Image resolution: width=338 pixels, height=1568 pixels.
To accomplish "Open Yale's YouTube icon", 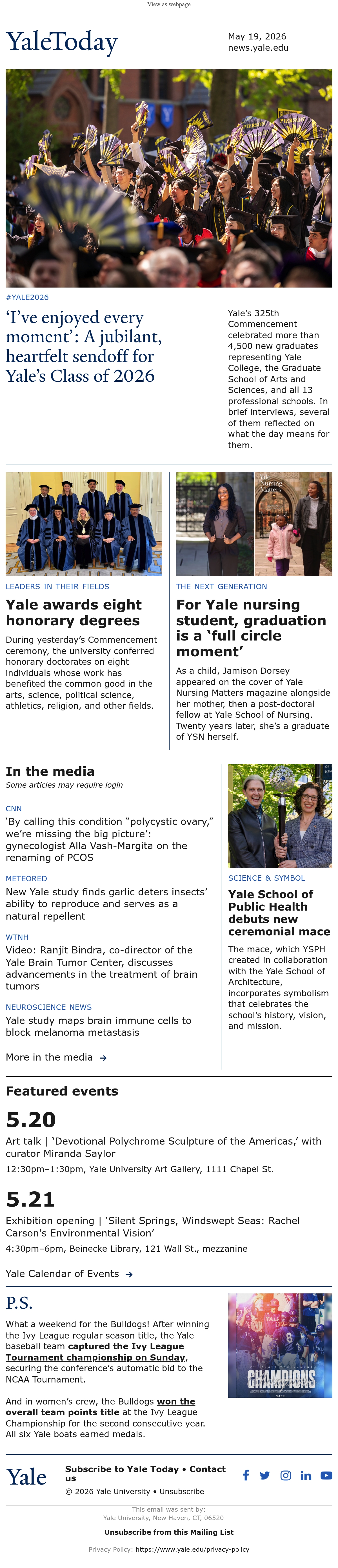I will coord(326,1475).
